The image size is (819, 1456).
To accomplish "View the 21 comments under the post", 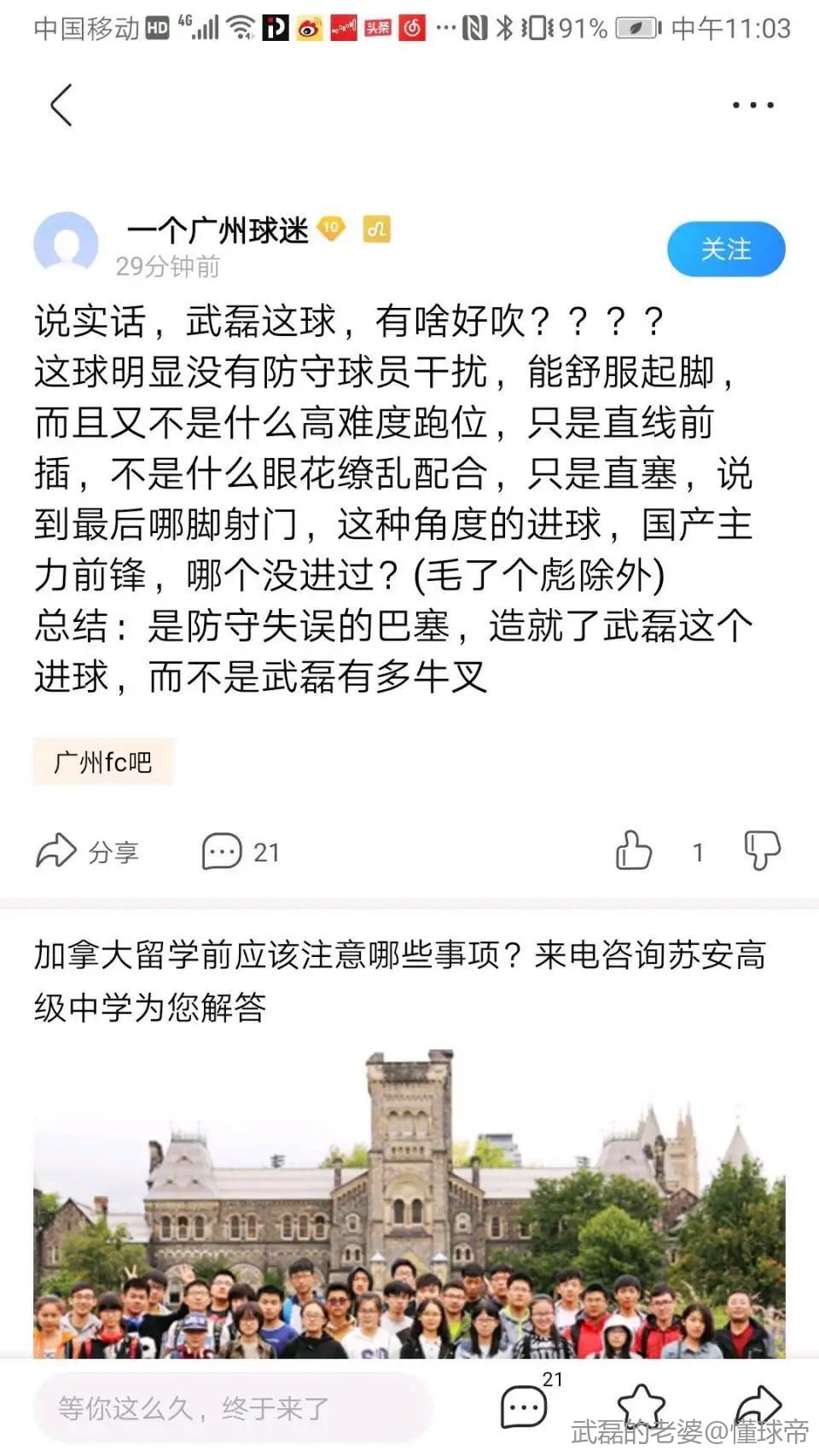I will 240,851.
